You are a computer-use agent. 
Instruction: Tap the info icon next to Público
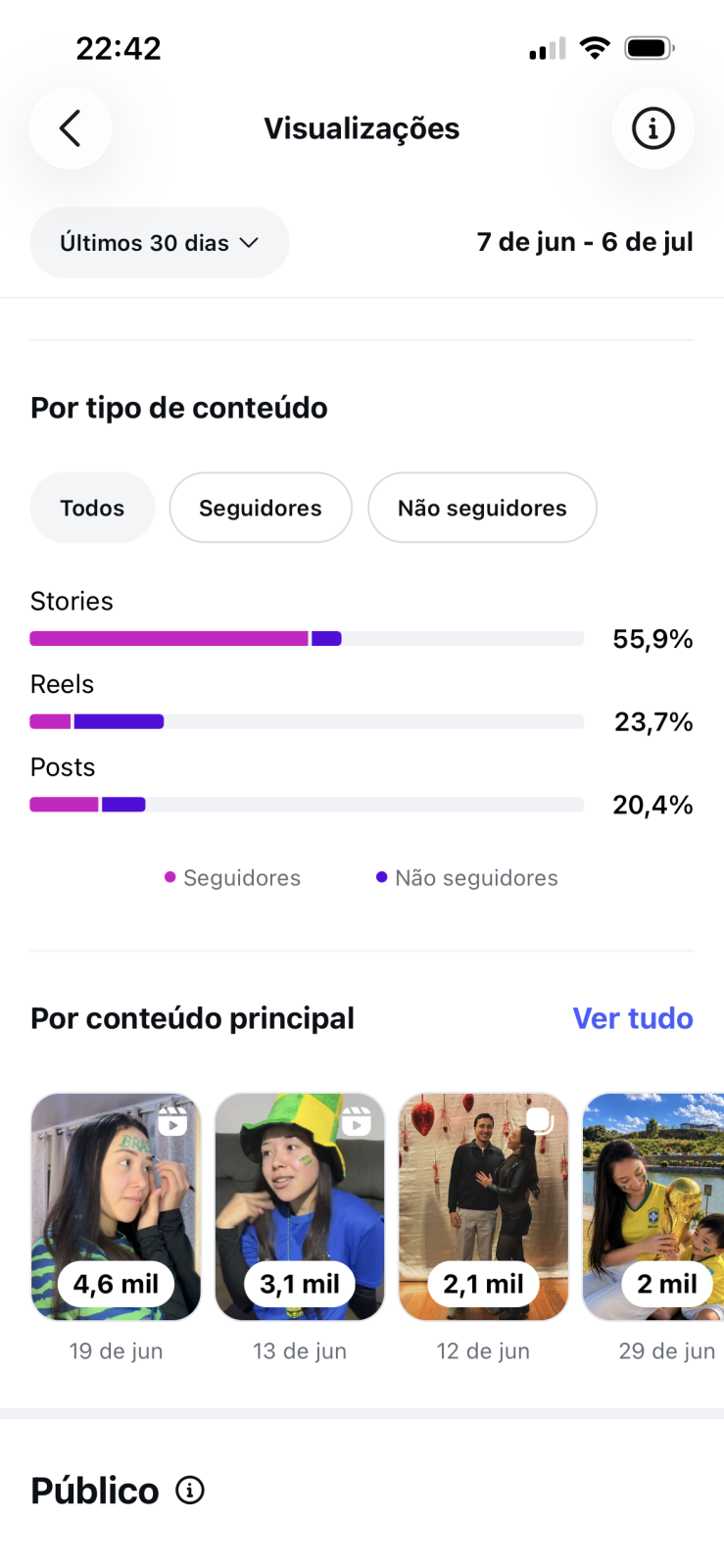(x=190, y=1491)
